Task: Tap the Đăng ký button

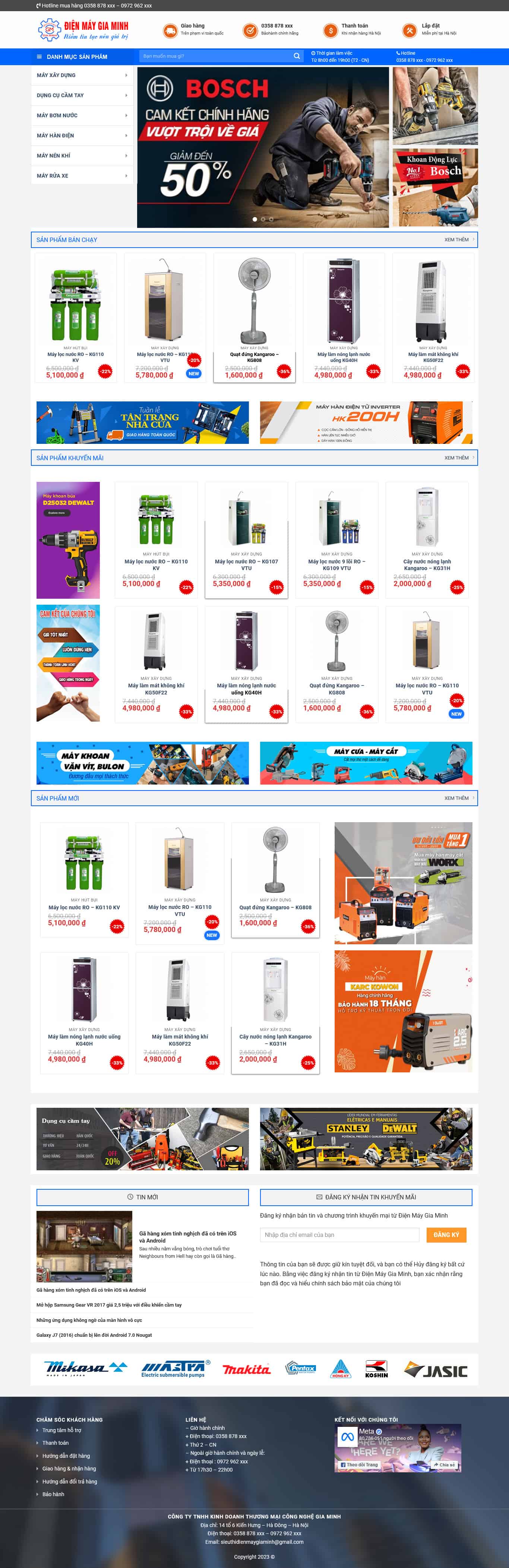Action: pos(446,1234)
